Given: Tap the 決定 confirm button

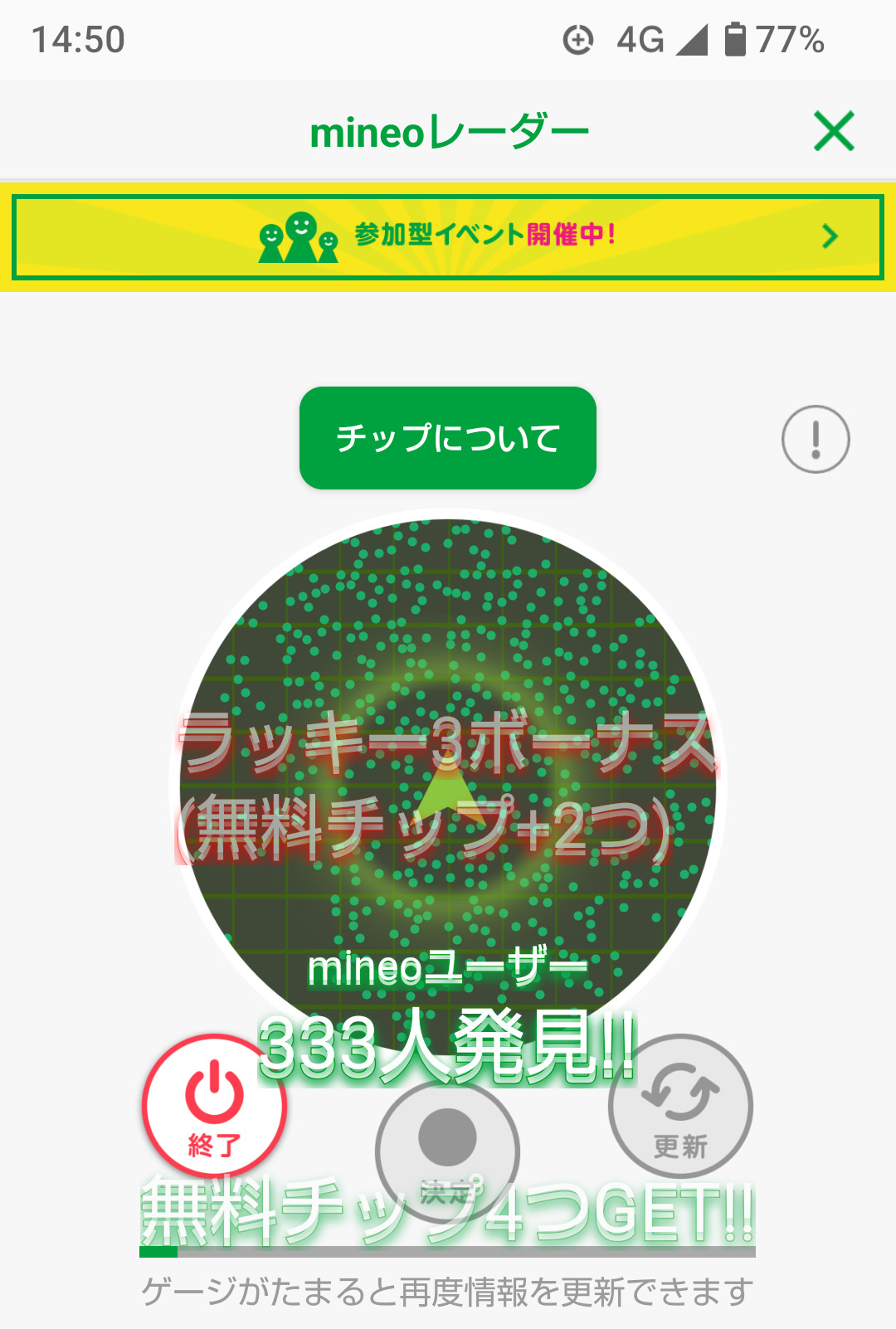Looking at the screenshot, I should point(448,1151).
